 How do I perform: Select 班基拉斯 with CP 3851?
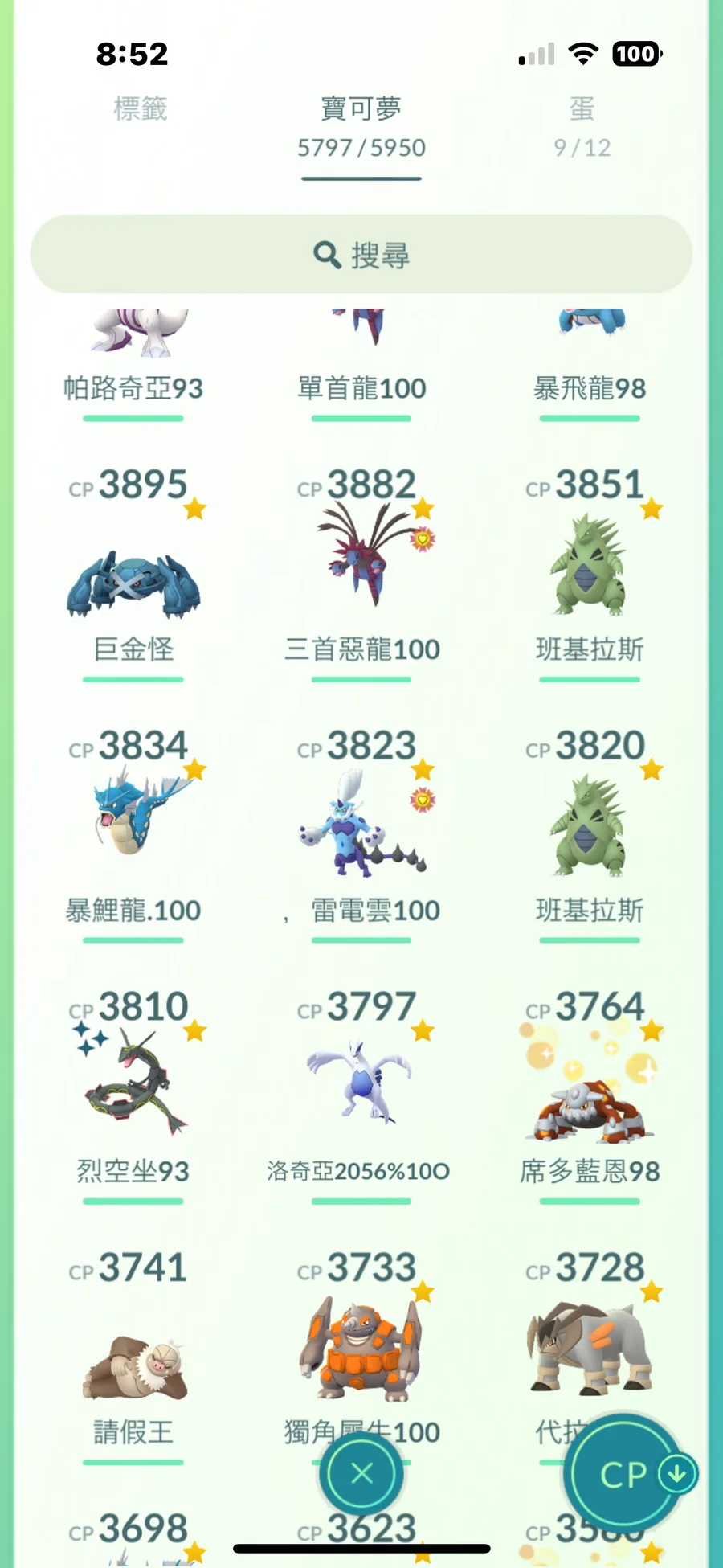589,568
